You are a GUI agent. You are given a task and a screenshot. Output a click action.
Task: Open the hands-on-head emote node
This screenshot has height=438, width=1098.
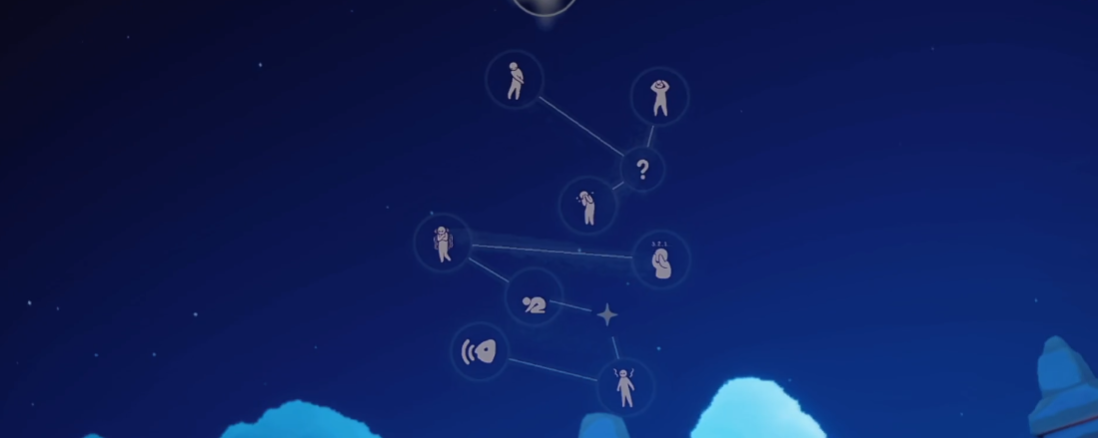click(659, 97)
